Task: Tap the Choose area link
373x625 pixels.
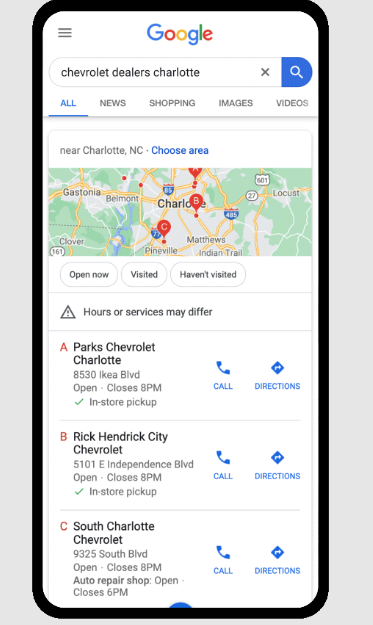Action: coord(180,150)
